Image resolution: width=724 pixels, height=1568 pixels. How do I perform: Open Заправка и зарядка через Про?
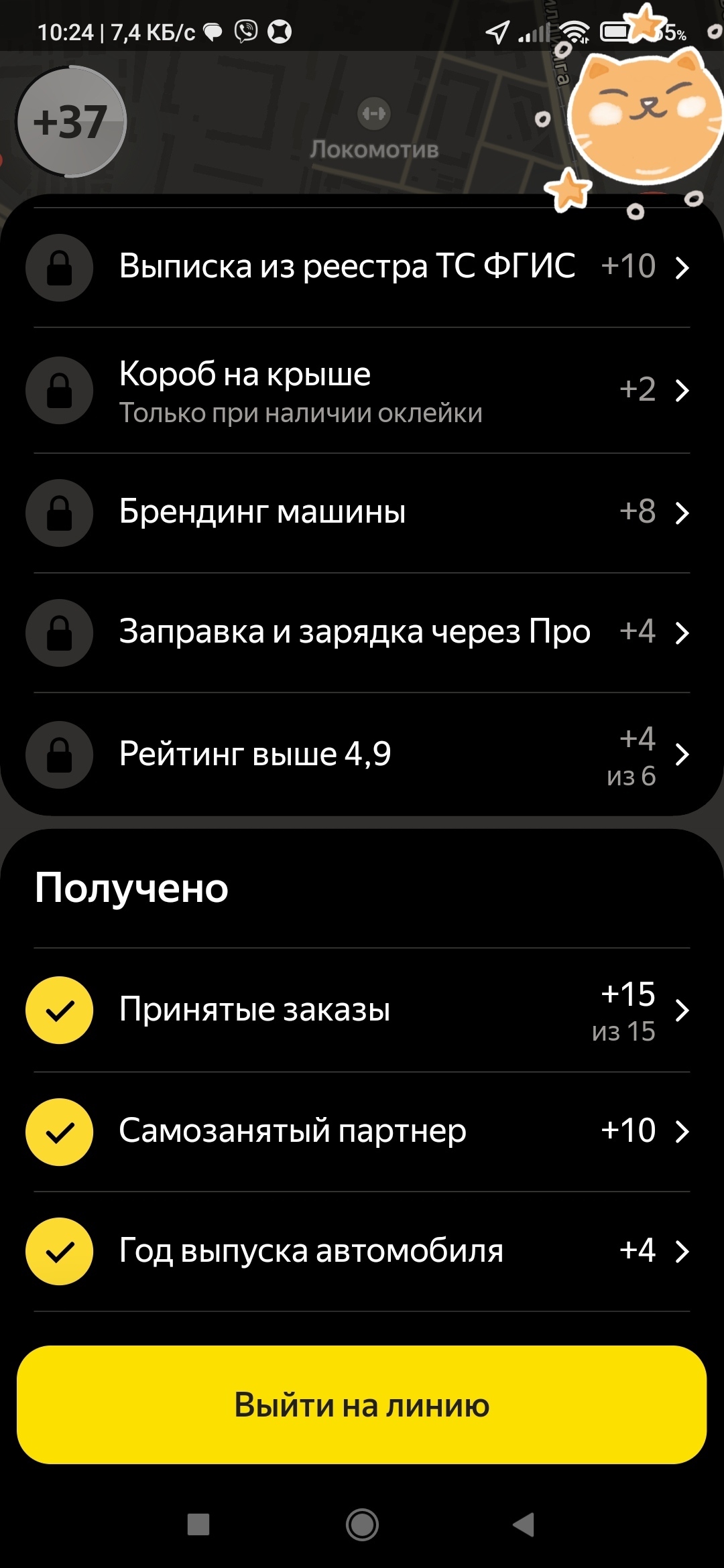tap(362, 632)
